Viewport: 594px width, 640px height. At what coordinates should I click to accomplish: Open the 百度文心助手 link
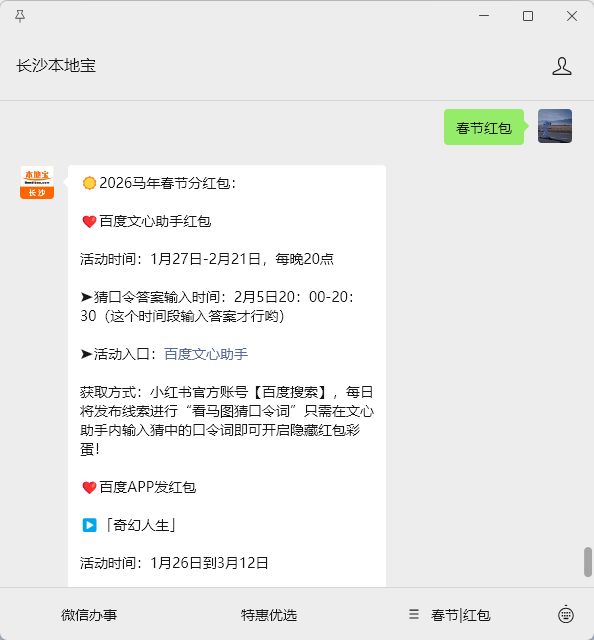206,354
